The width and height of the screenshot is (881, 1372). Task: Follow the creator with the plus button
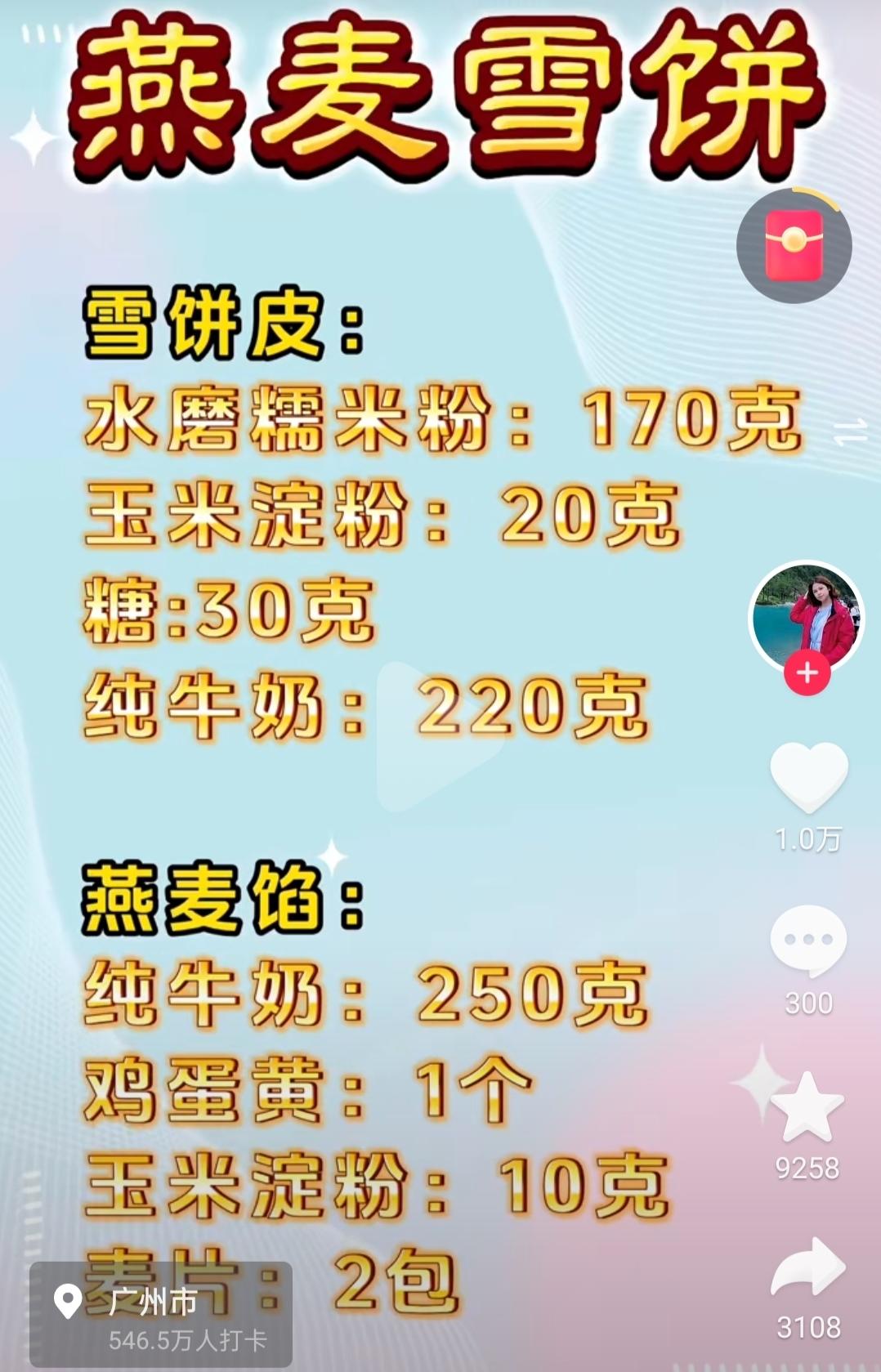(807, 673)
